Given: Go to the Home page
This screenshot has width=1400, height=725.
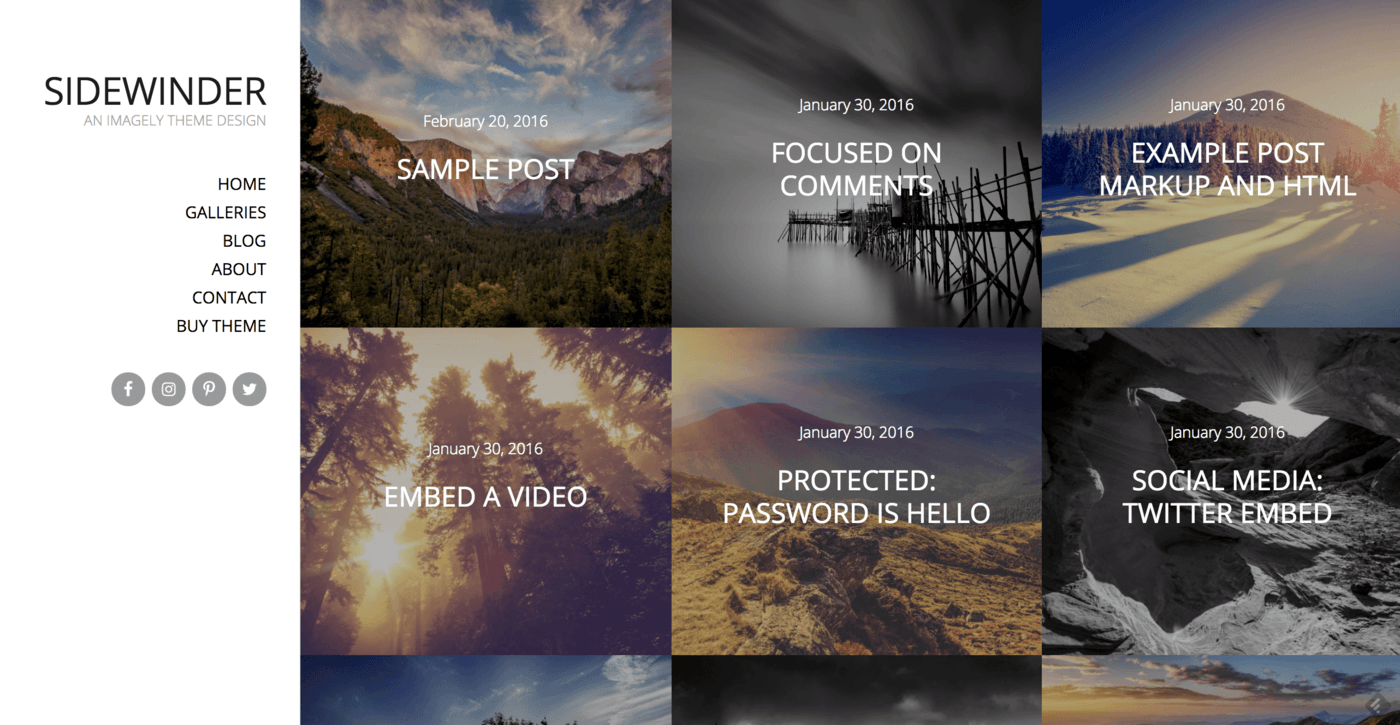Looking at the screenshot, I should pyautogui.click(x=241, y=184).
